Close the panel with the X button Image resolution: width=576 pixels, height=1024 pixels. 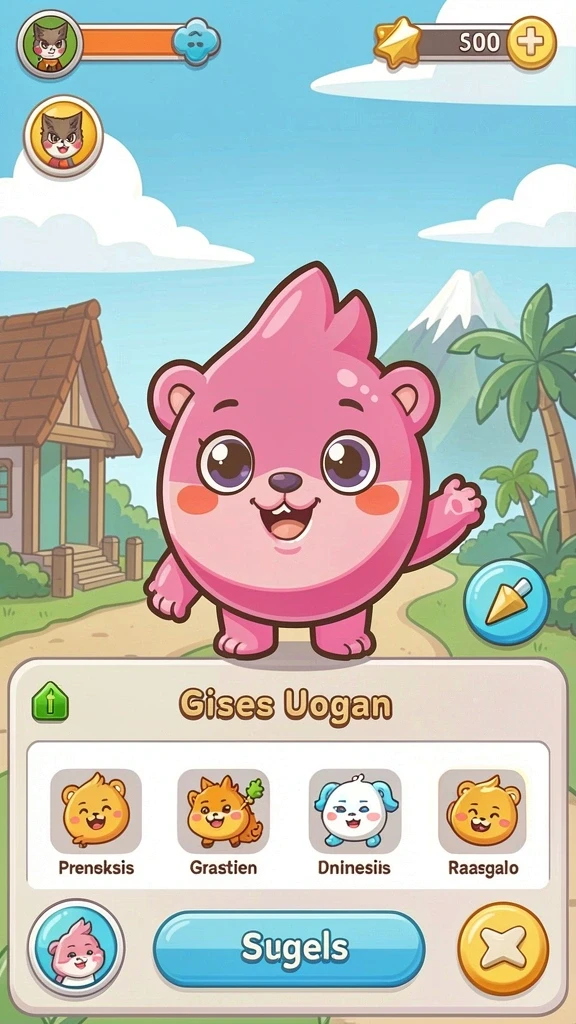(503, 948)
